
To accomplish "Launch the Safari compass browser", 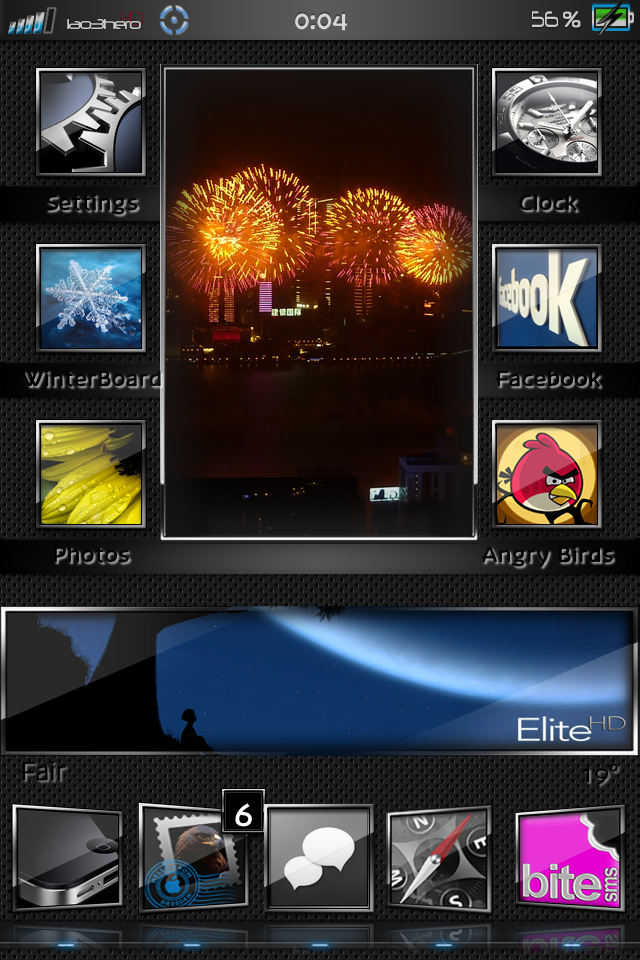I will pos(440,858).
